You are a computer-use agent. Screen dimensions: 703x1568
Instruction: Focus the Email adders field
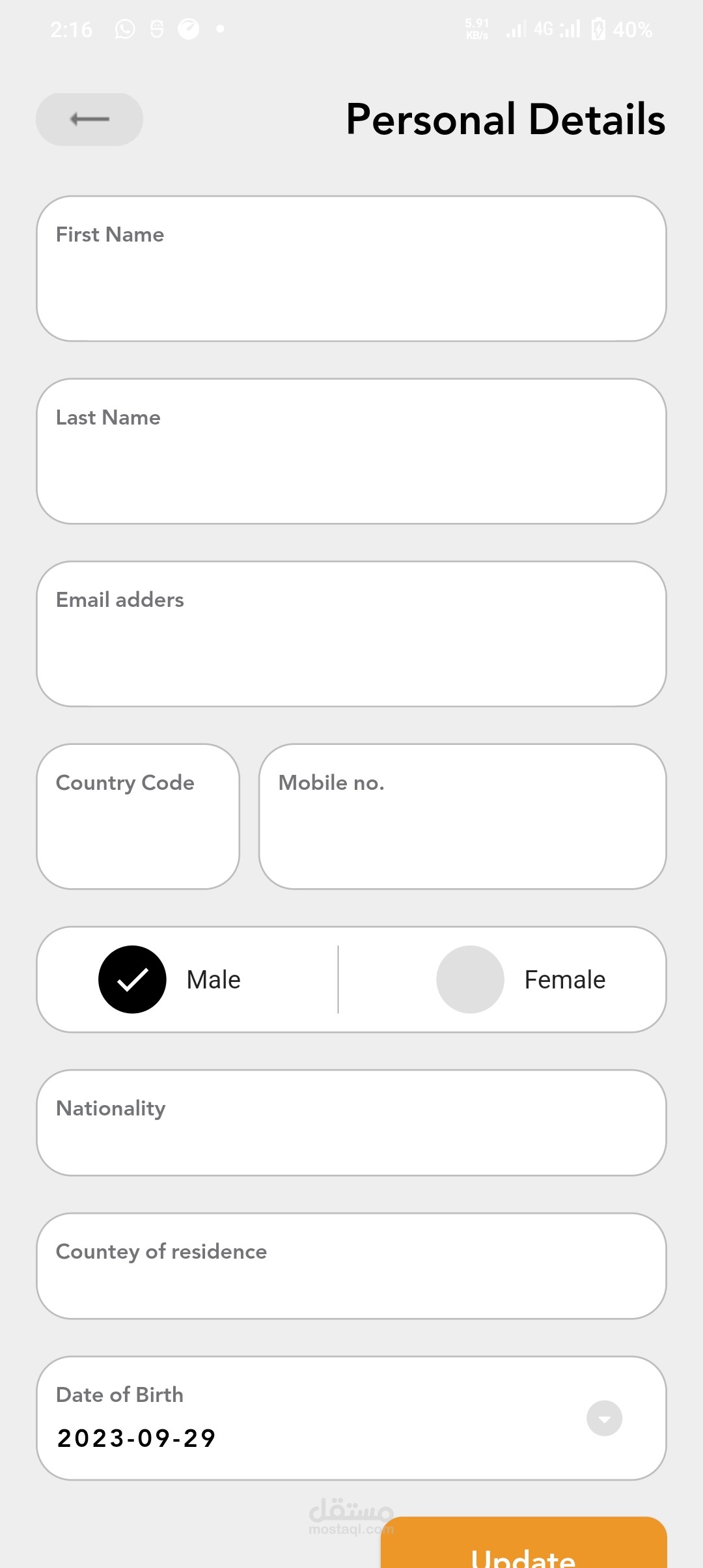click(x=351, y=634)
